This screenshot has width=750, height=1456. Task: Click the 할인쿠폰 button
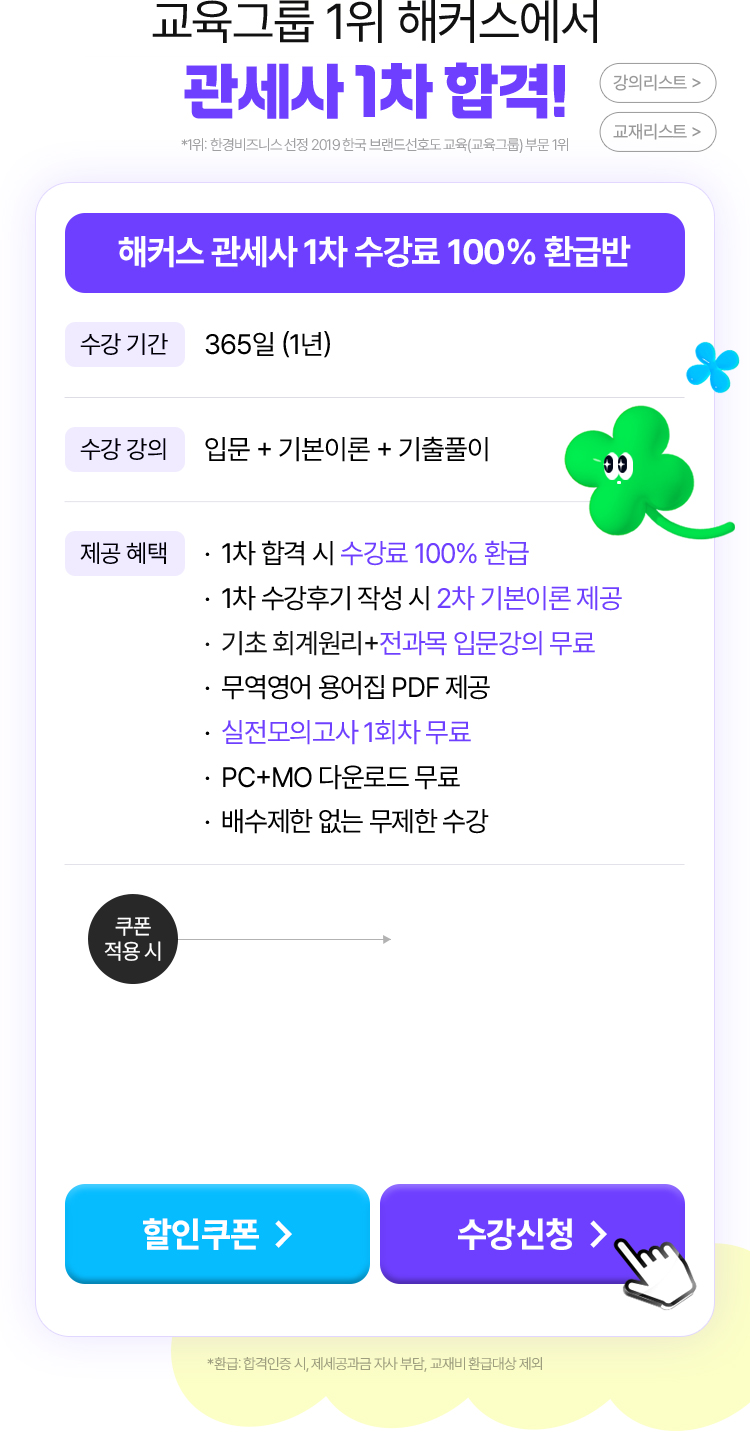coord(217,1234)
